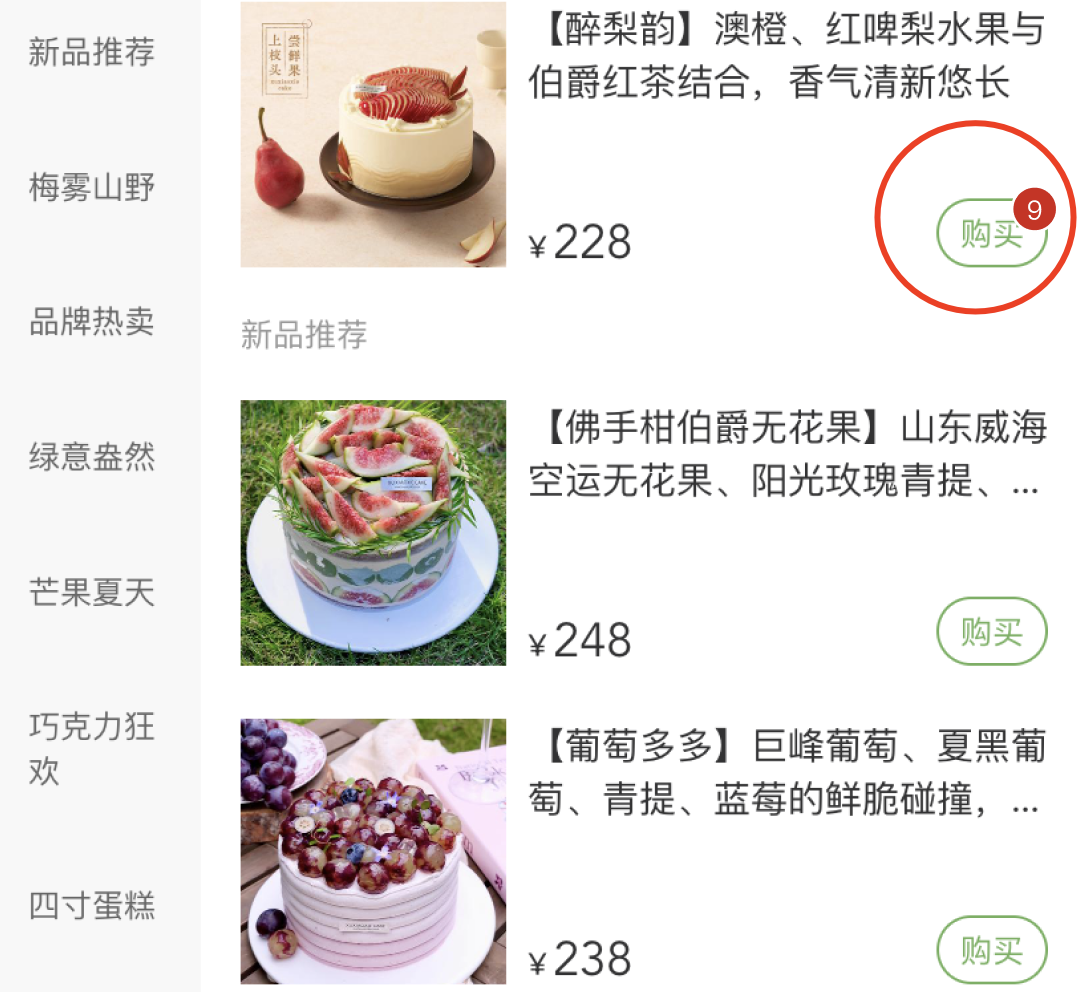Open the 巧克力狂欢 category

click(92, 748)
